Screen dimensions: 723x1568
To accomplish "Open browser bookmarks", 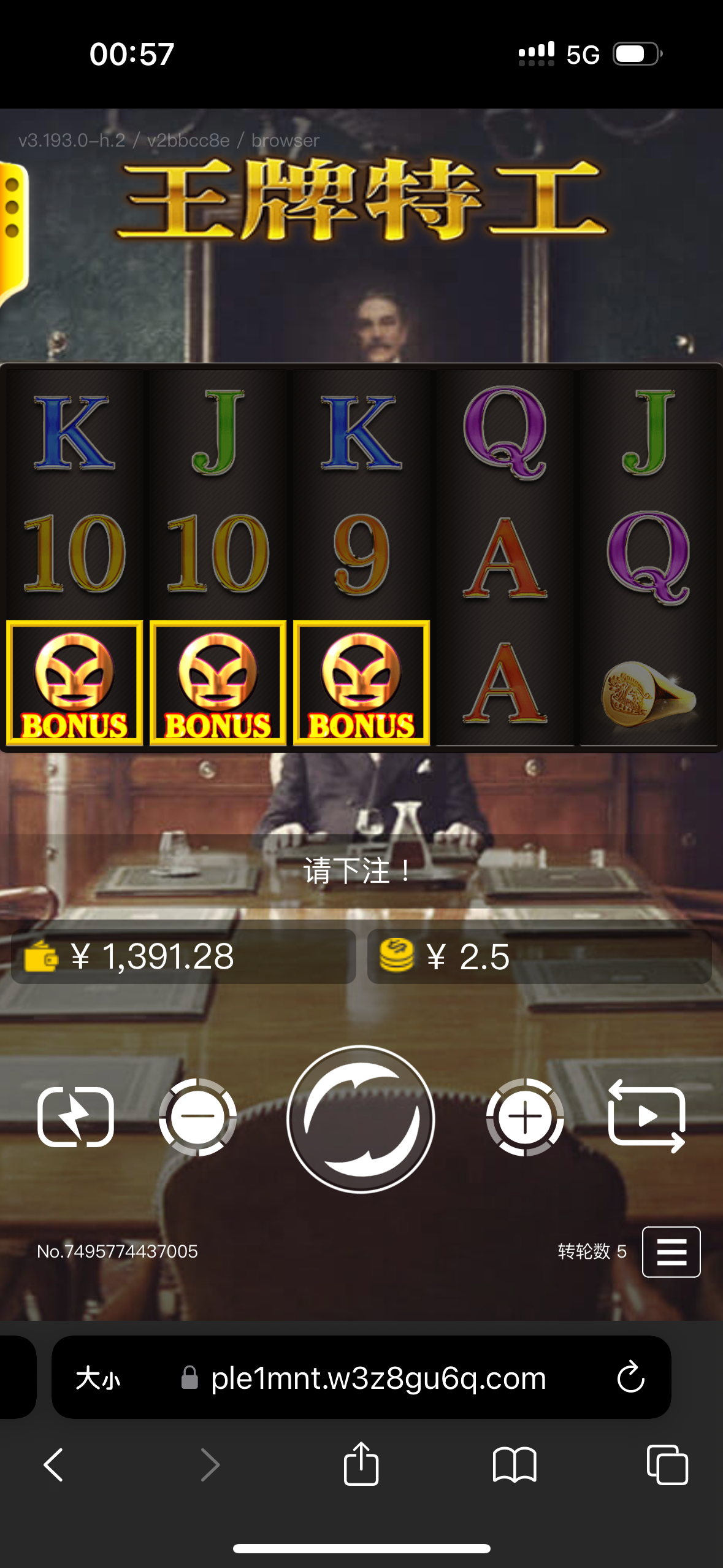I will click(514, 1465).
